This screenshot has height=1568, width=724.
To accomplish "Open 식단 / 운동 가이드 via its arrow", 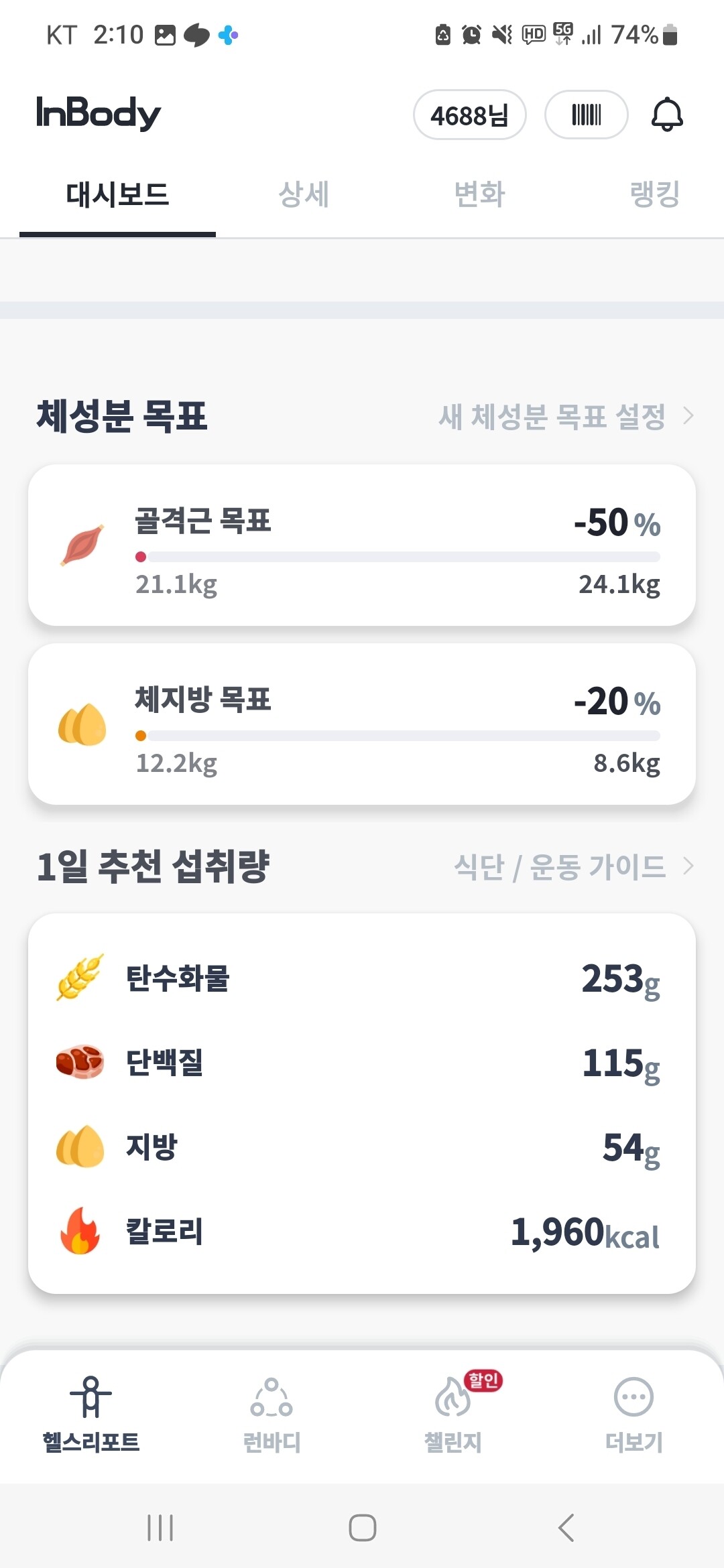I will point(689,866).
